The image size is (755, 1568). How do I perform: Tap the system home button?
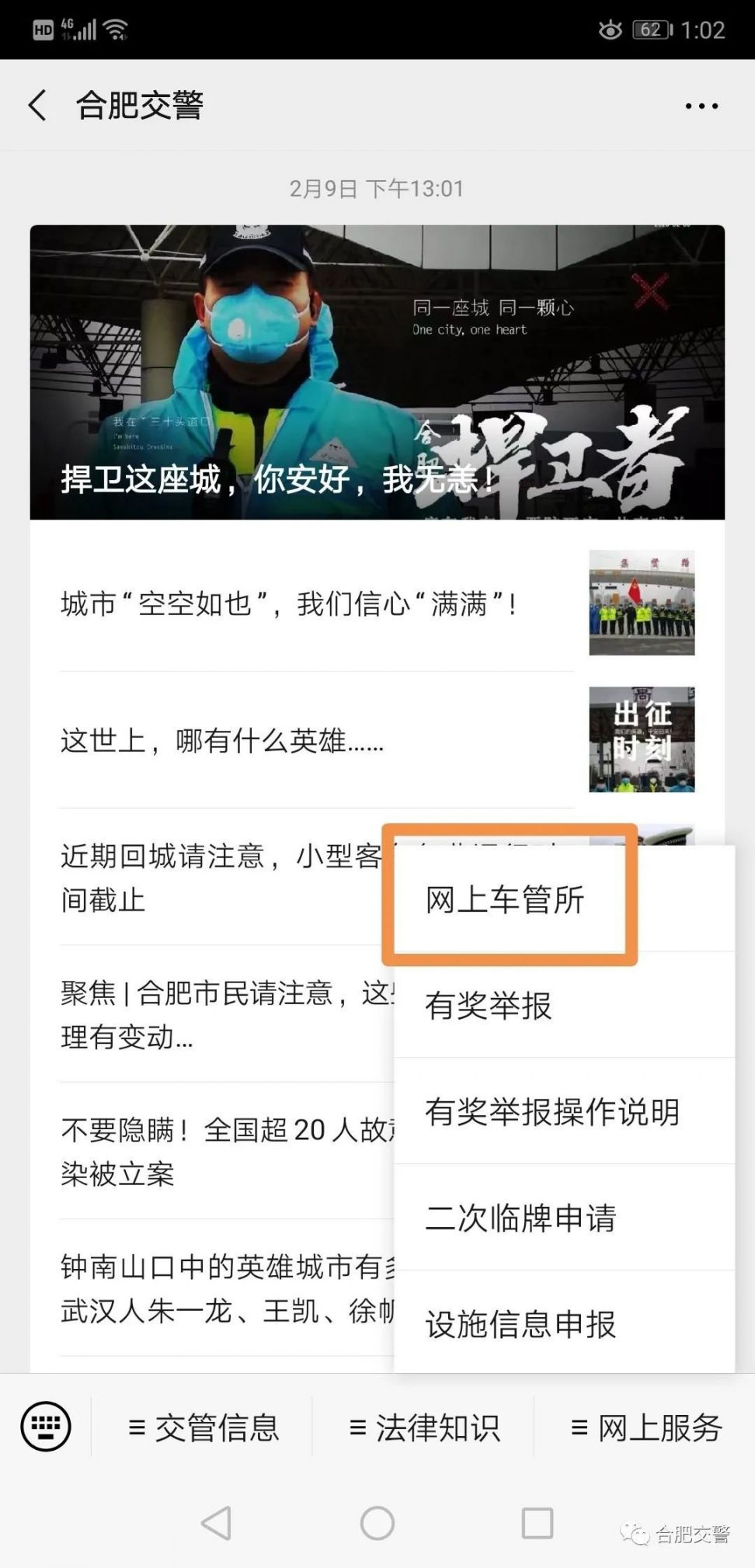coord(377,1523)
